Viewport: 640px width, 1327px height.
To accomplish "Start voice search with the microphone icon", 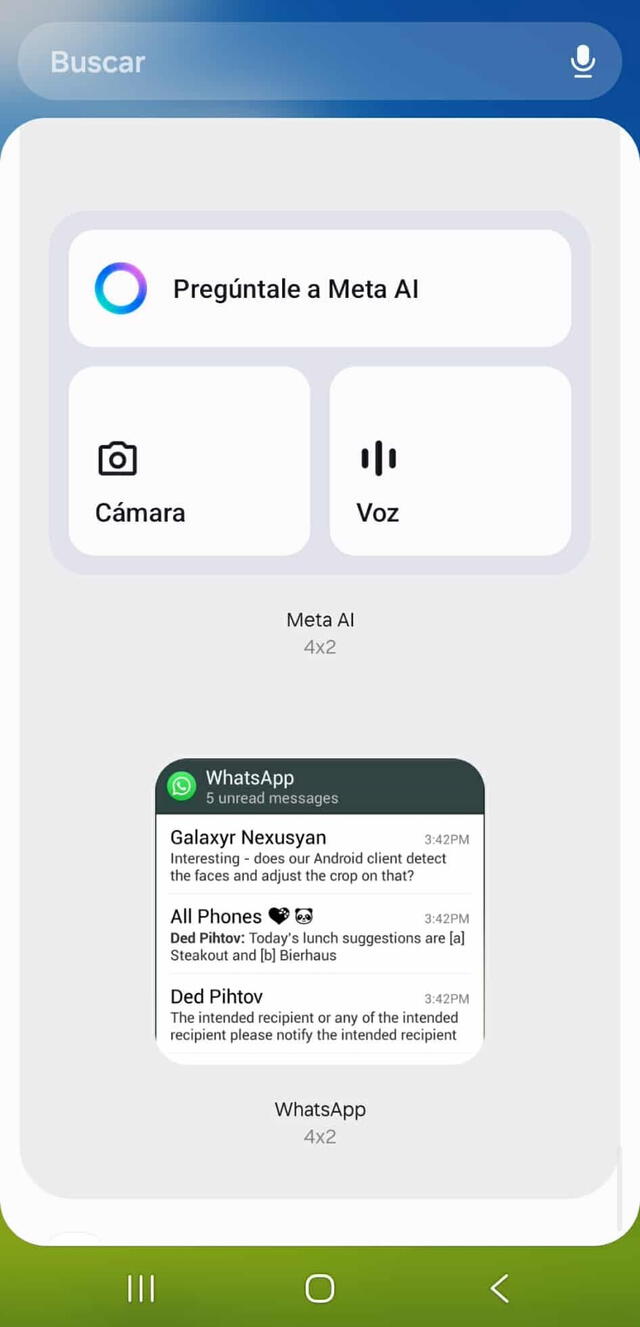I will [x=582, y=62].
